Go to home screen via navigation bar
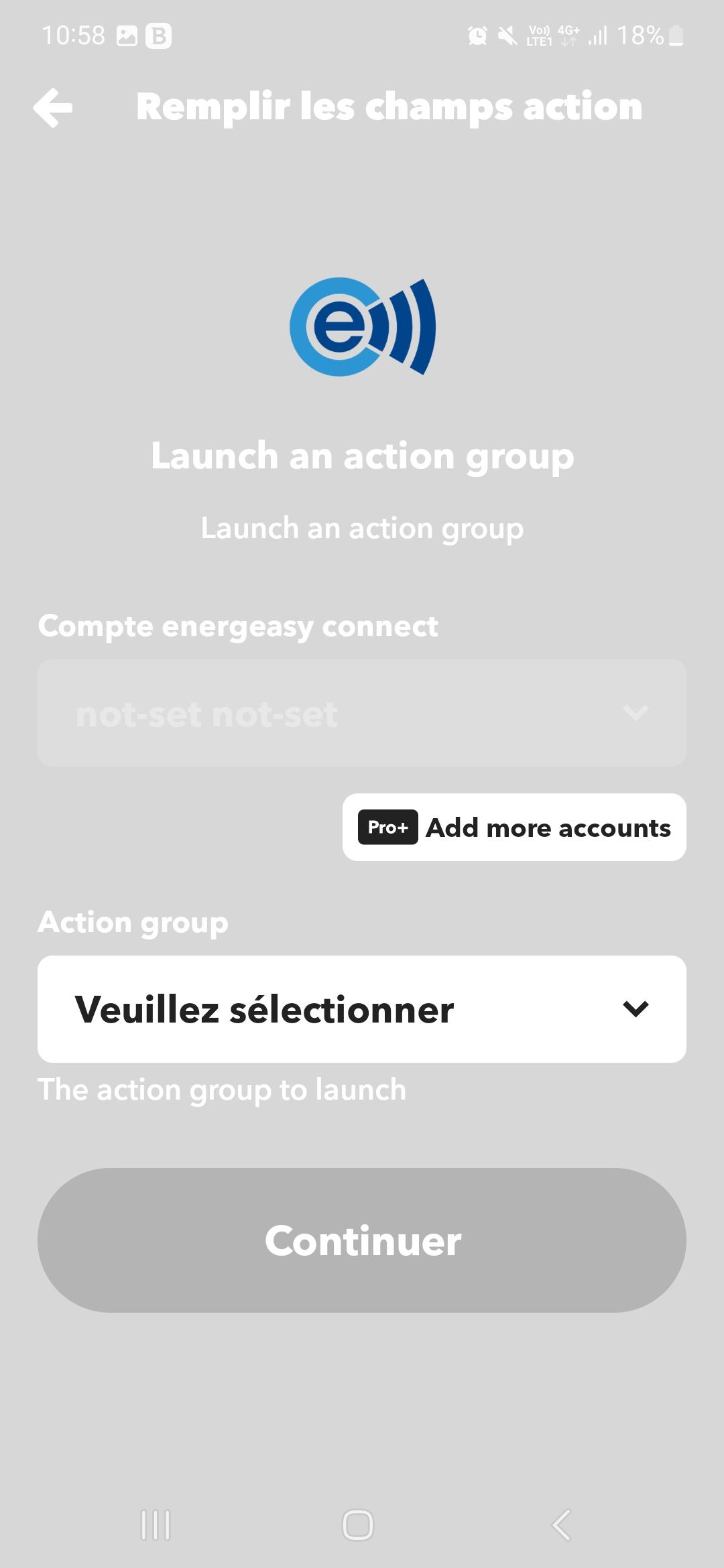This screenshot has width=724, height=1568. click(x=358, y=1525)
